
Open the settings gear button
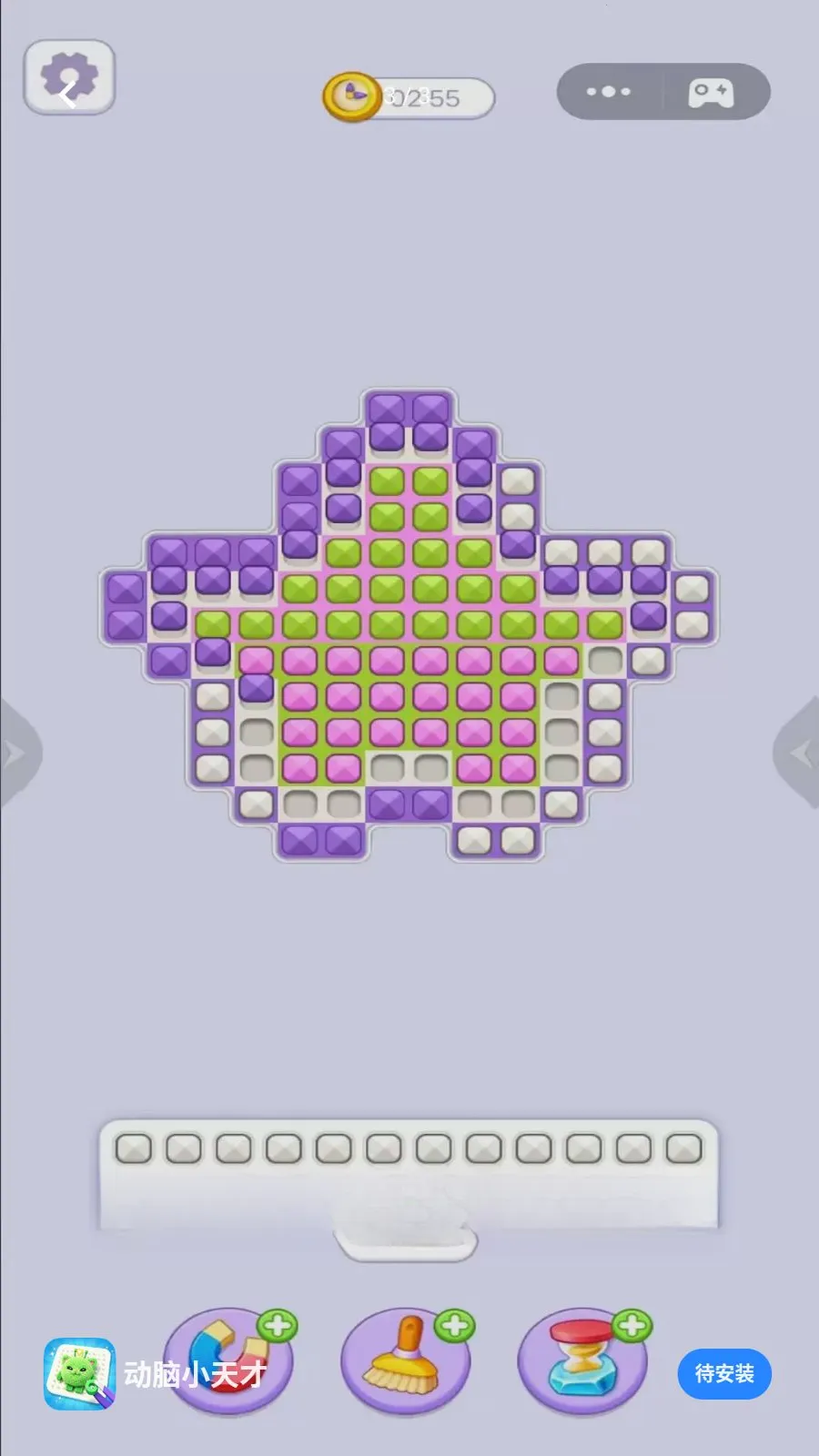(x=69, y=77)
